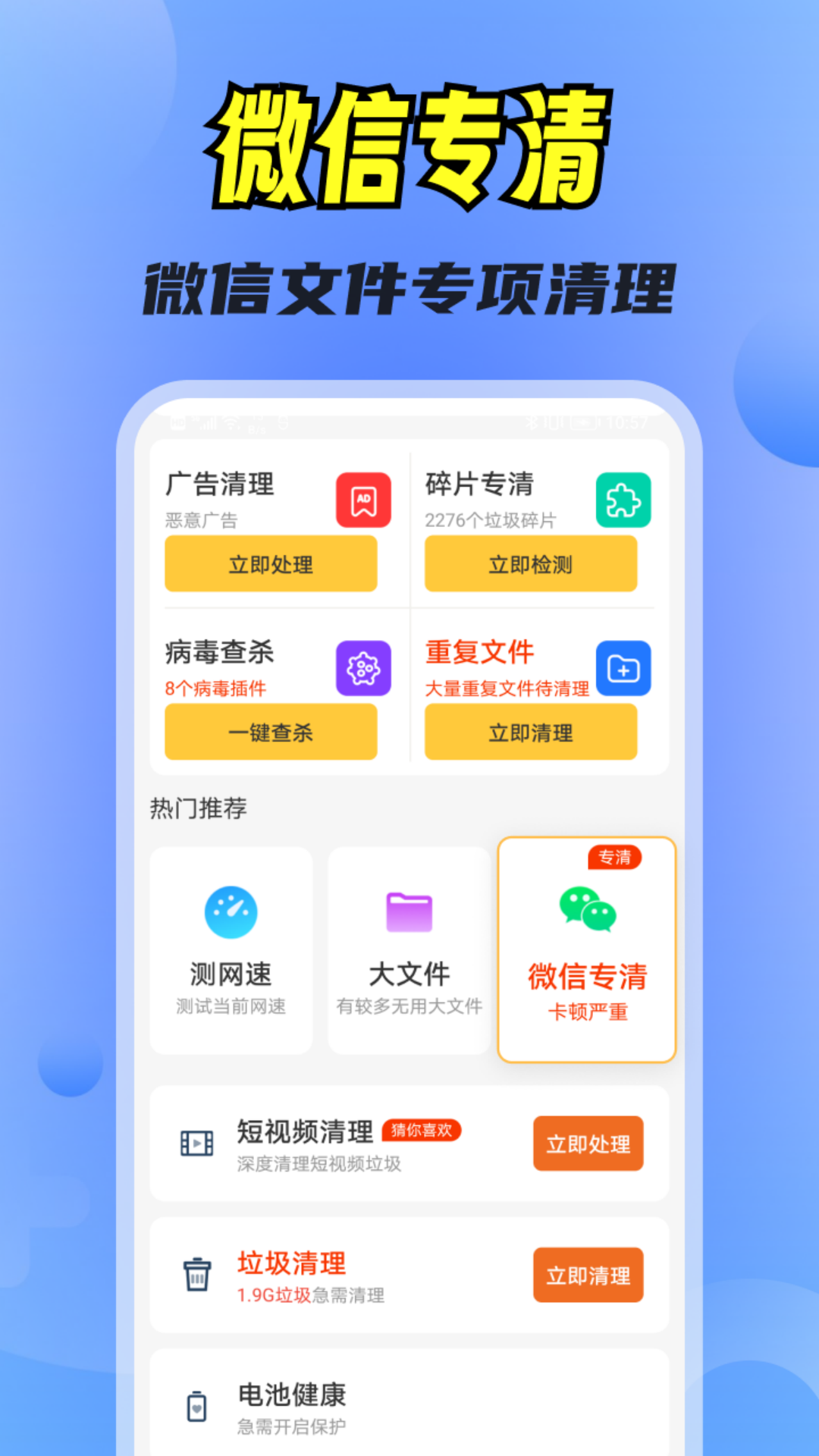The width and height of the screenshot is (819, 1456).
Task: Click the film icon next to 短视频清理
Action: point(197,1145)
